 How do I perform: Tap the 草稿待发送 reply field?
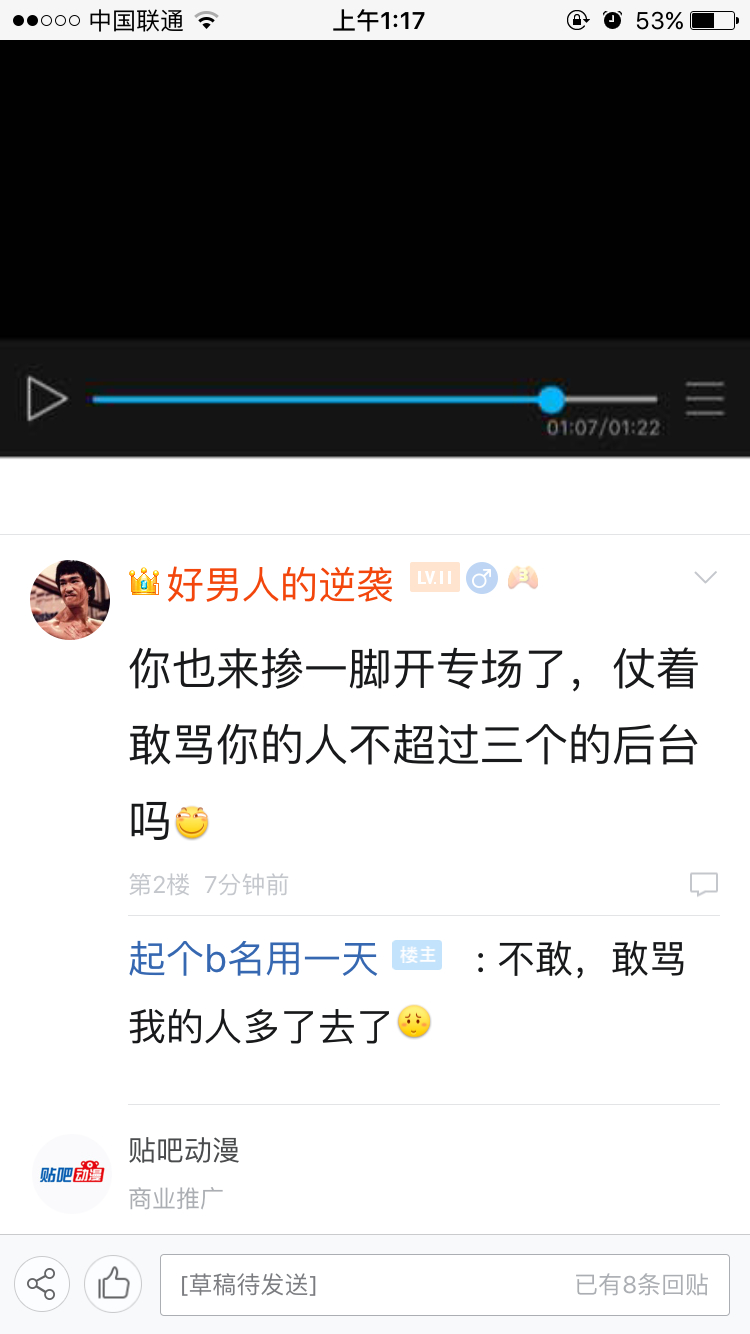click(444, 1285)
